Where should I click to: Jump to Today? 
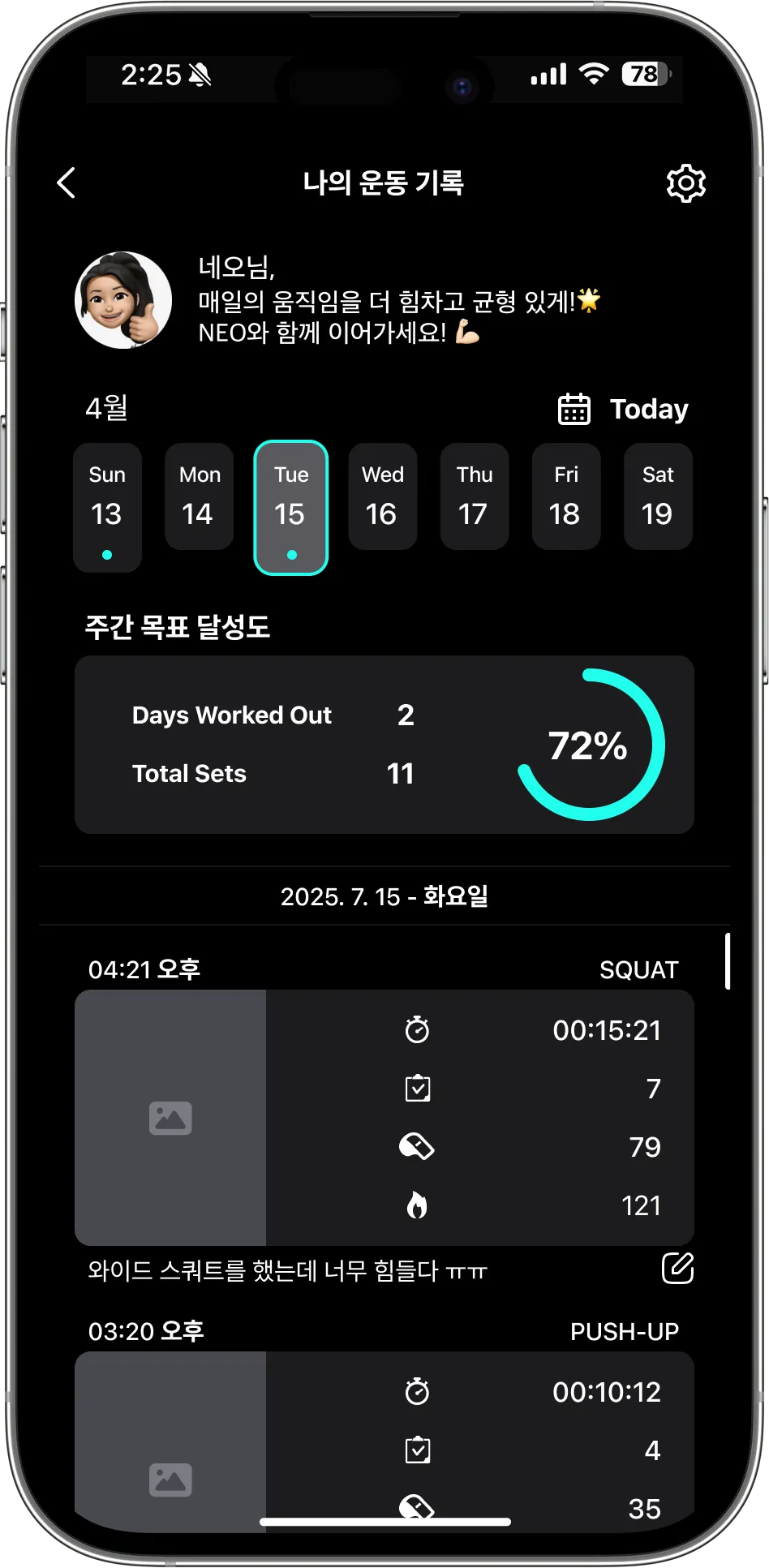point(649,409)
